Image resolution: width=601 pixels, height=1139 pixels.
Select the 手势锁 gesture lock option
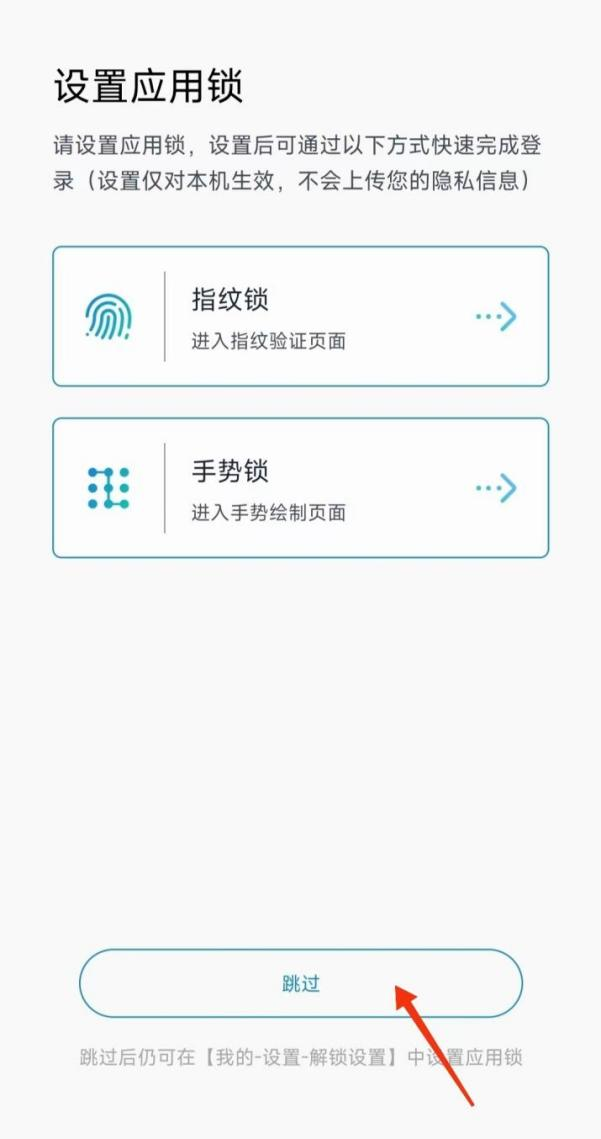300,488
